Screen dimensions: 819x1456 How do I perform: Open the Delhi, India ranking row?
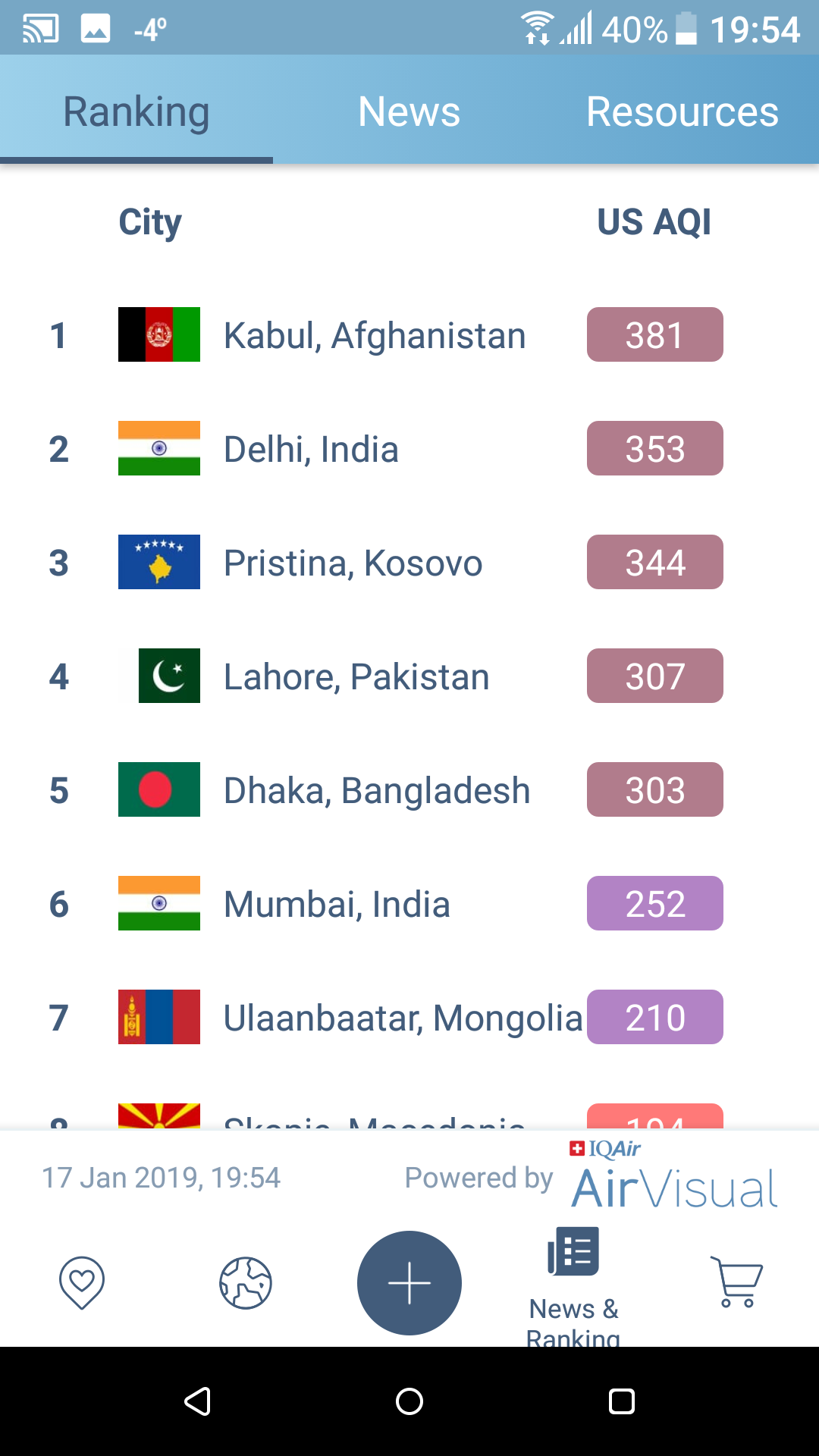tap(409, 449)
